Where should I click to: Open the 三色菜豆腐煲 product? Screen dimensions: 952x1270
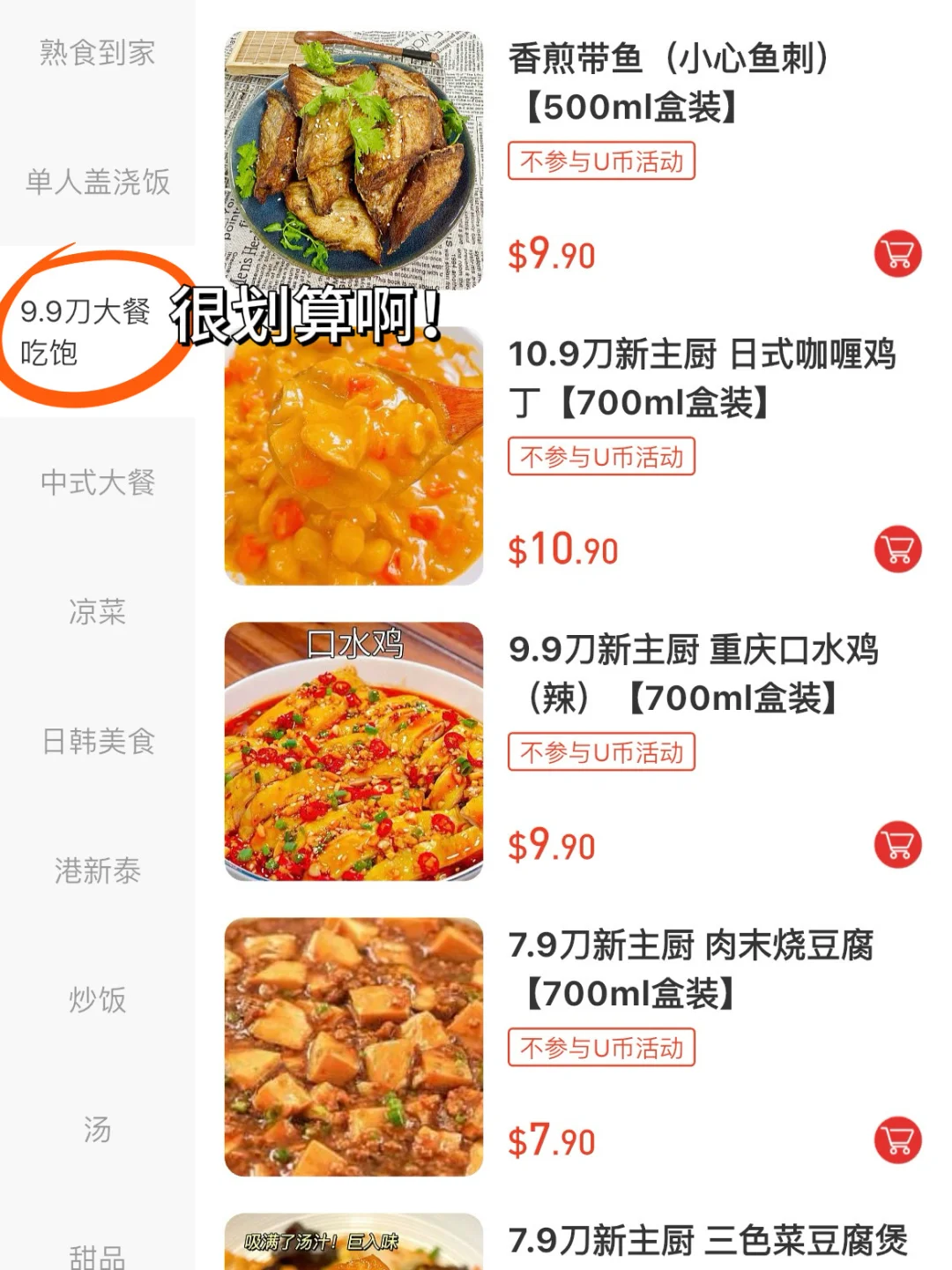[x=708, y=1242]
